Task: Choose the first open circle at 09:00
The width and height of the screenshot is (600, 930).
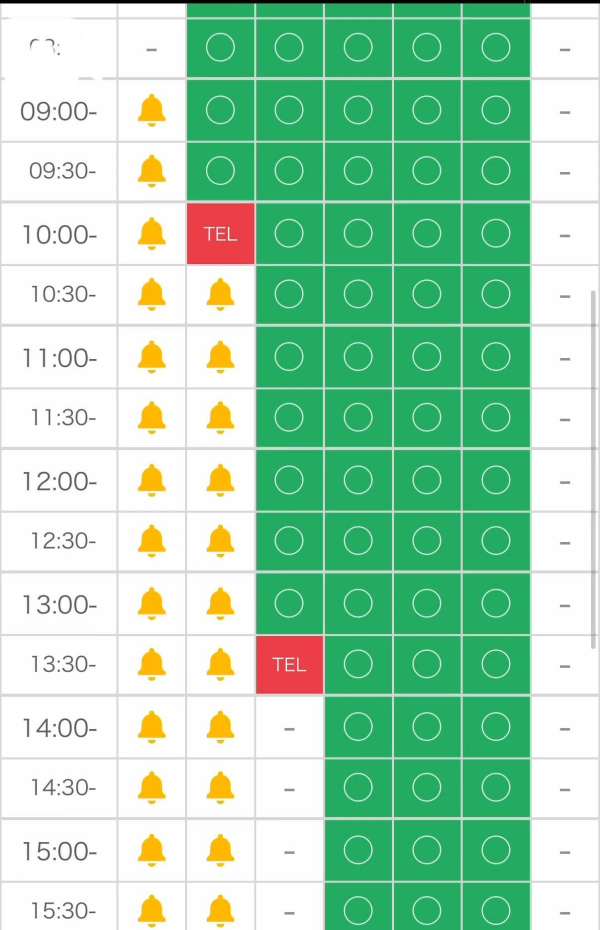Action: pos(221,110)
